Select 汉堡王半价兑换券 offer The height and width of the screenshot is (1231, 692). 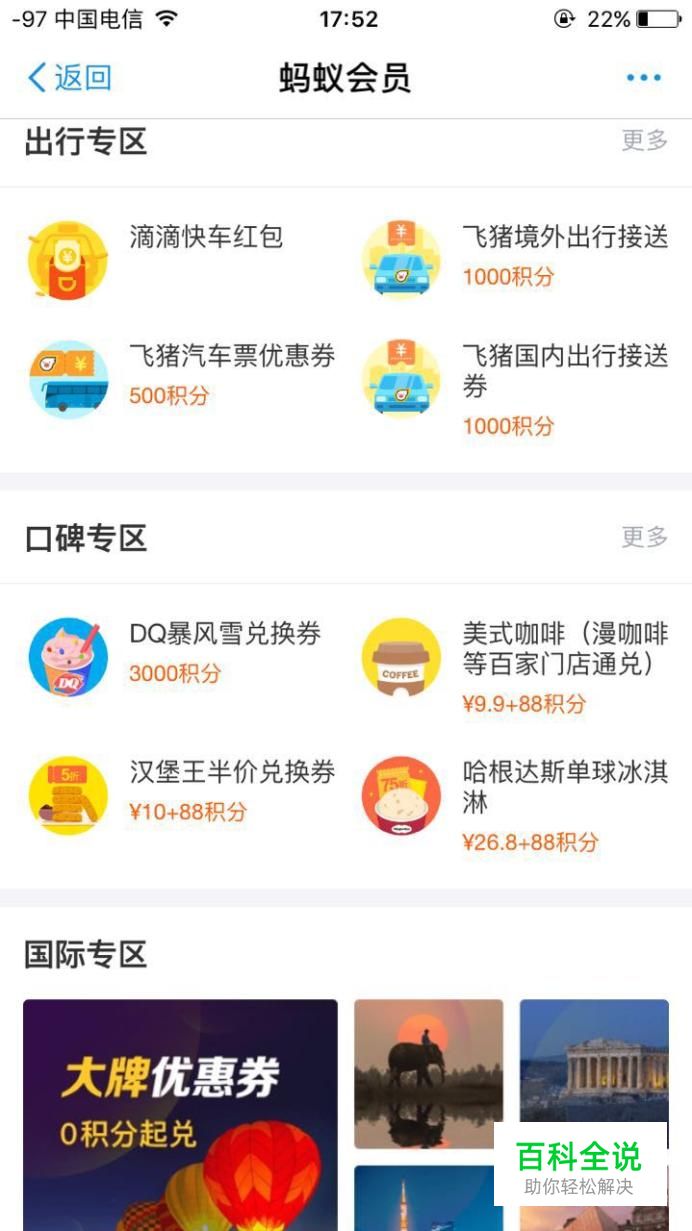231,788
